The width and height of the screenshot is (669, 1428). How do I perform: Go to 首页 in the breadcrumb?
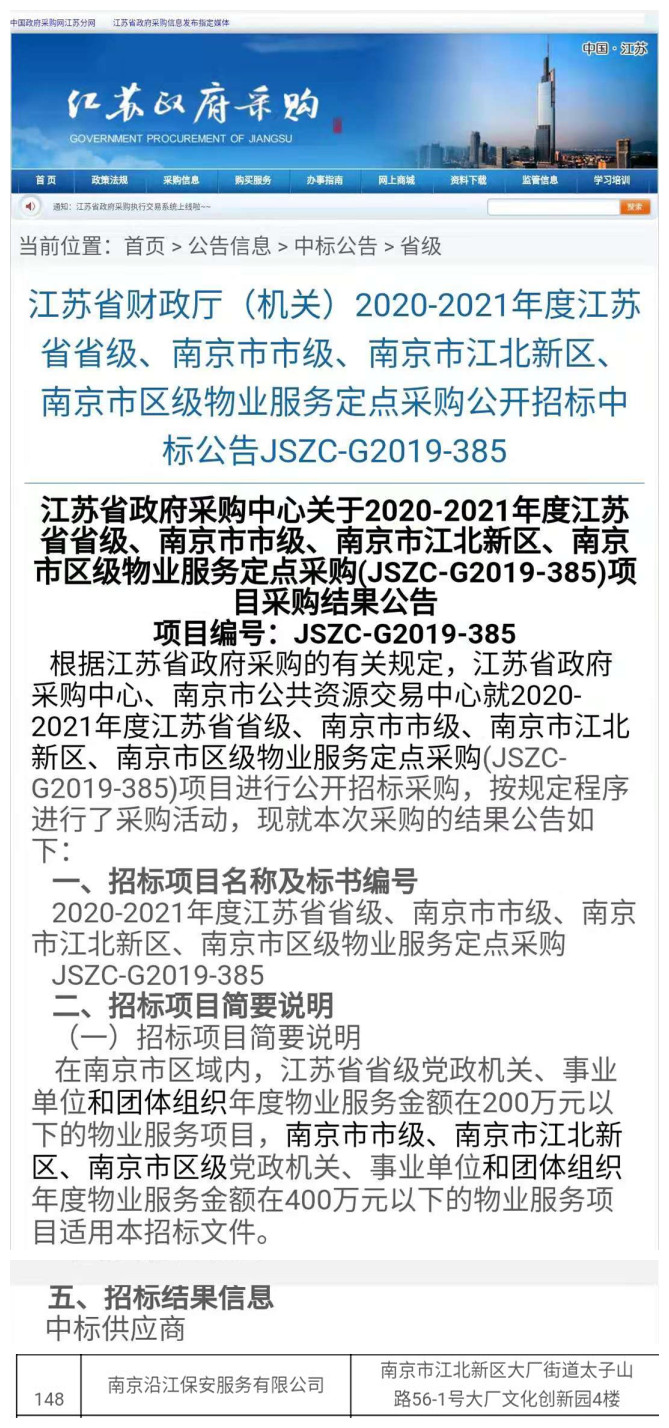point(144,246)
